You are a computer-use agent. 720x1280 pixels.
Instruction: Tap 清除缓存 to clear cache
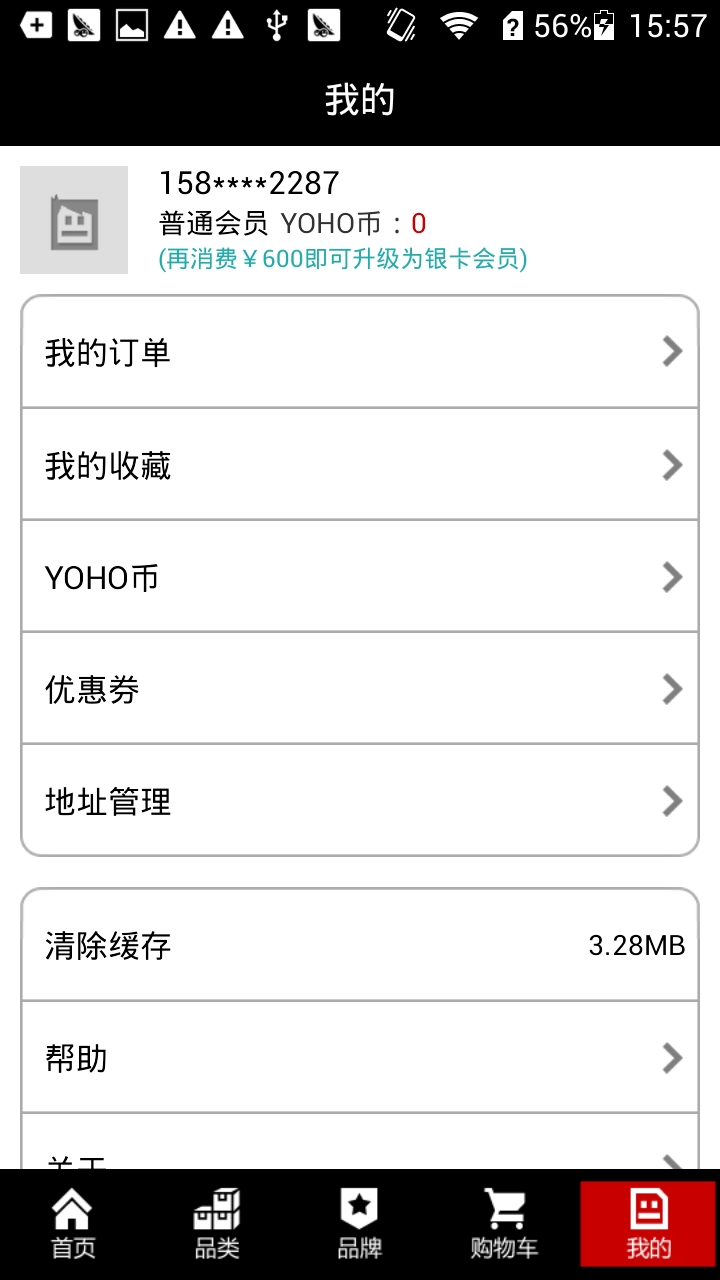pyautogui.click(x=360, y=945)
